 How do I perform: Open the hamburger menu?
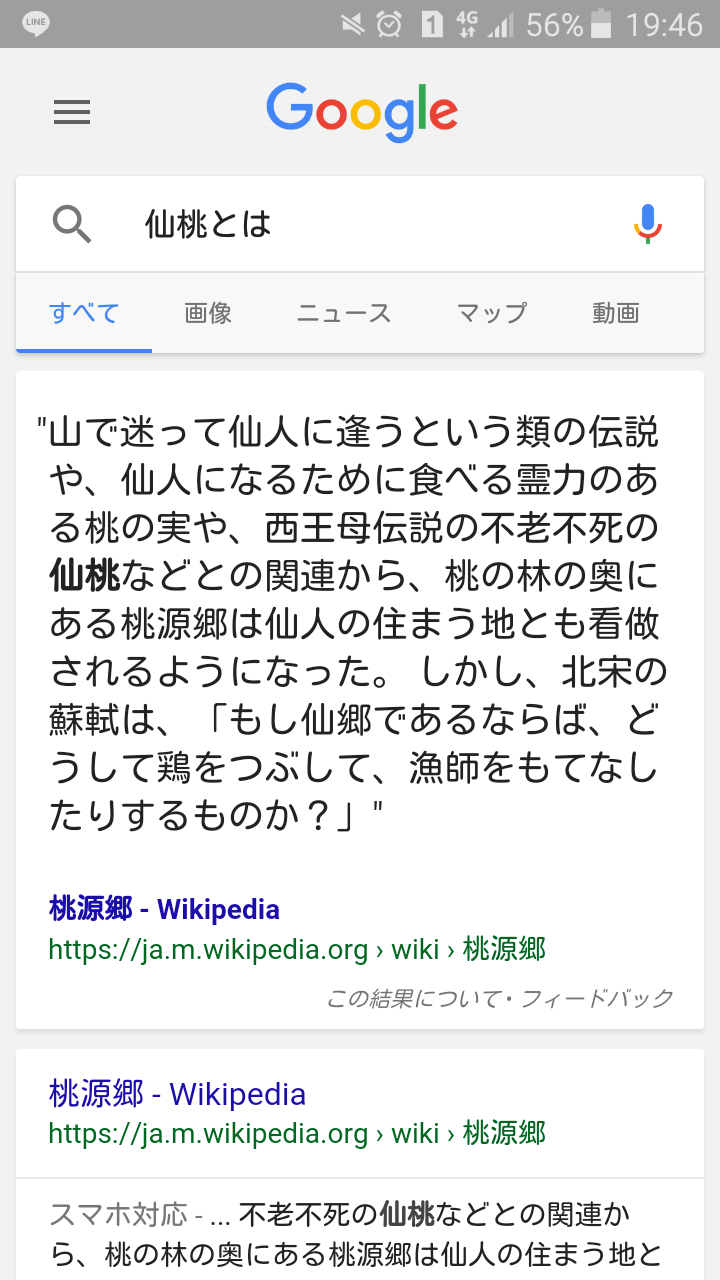point(72,112)
